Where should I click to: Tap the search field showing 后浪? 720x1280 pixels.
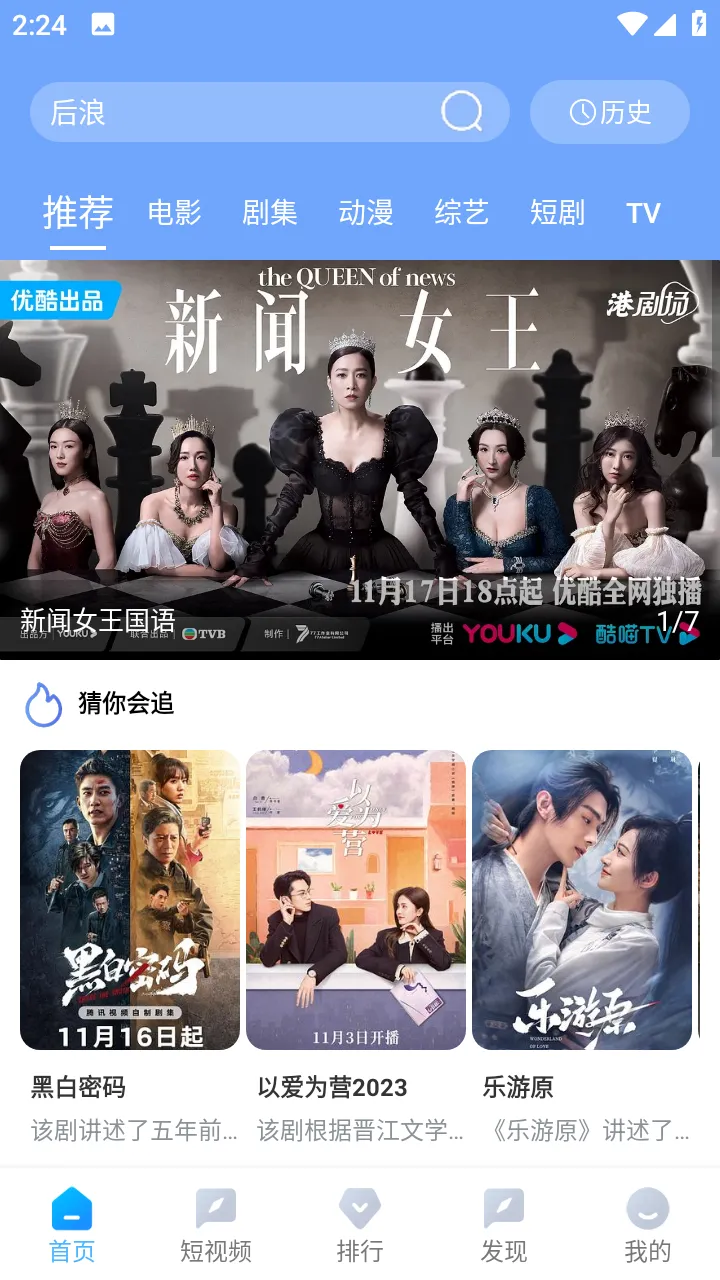click(230, 112)
